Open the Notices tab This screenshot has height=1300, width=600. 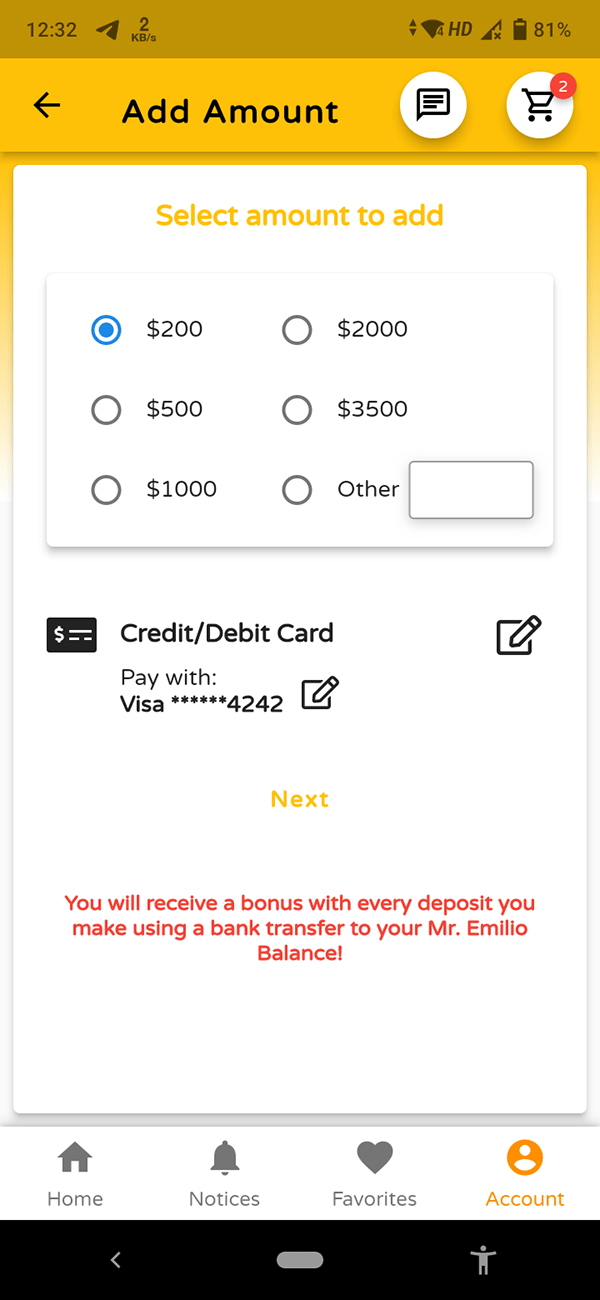225,1174
